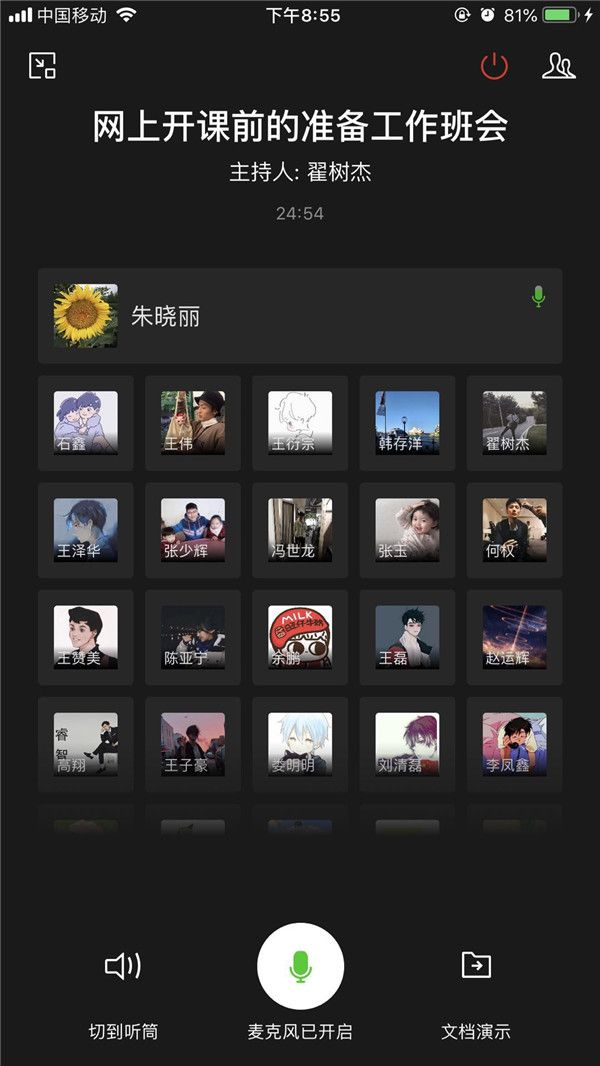Select participant 刘清磊
This screenshot has height=1066, width=600.
[407, 744]
